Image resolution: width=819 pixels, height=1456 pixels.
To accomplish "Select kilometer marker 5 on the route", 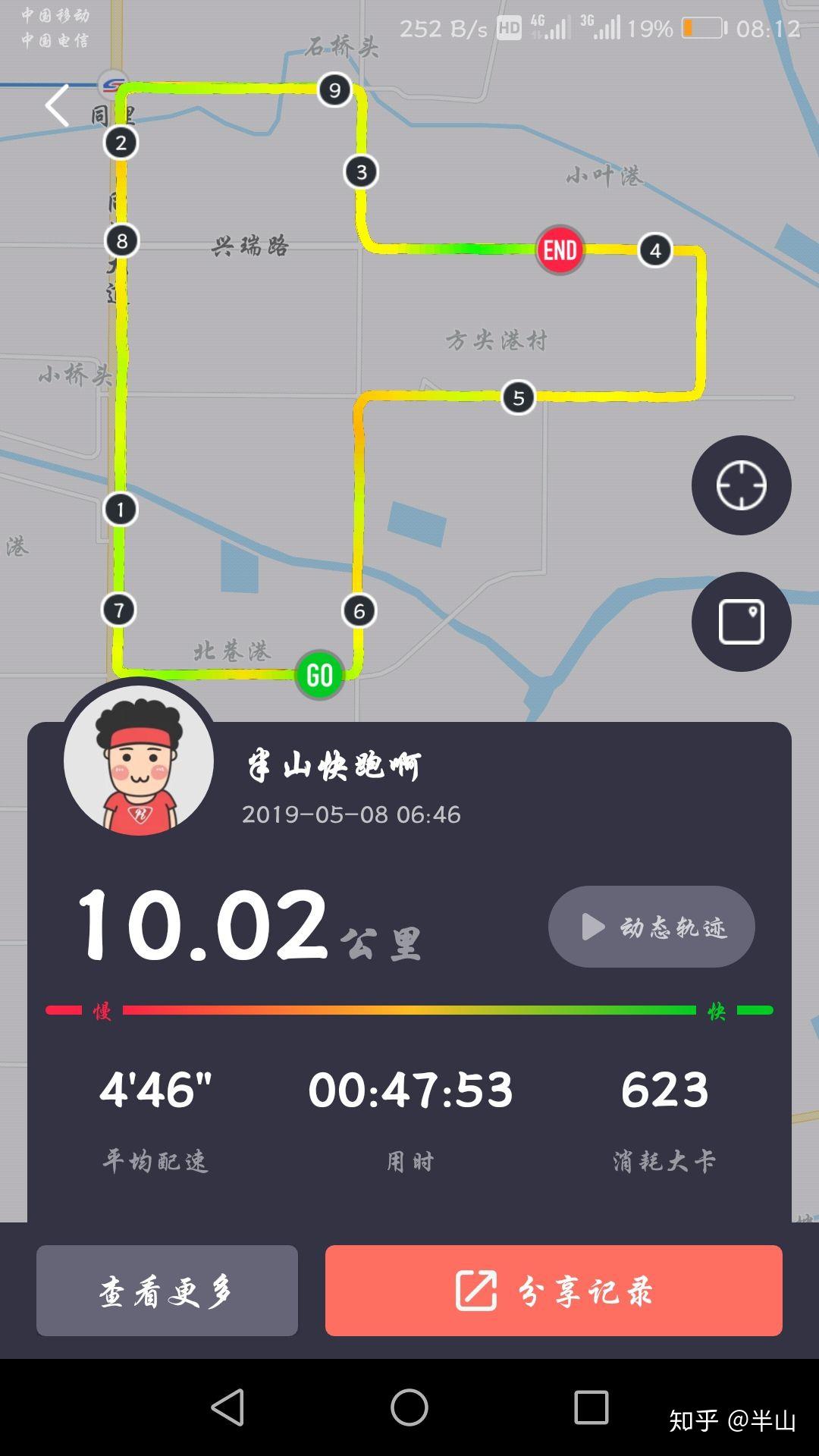I will (519, 397).
